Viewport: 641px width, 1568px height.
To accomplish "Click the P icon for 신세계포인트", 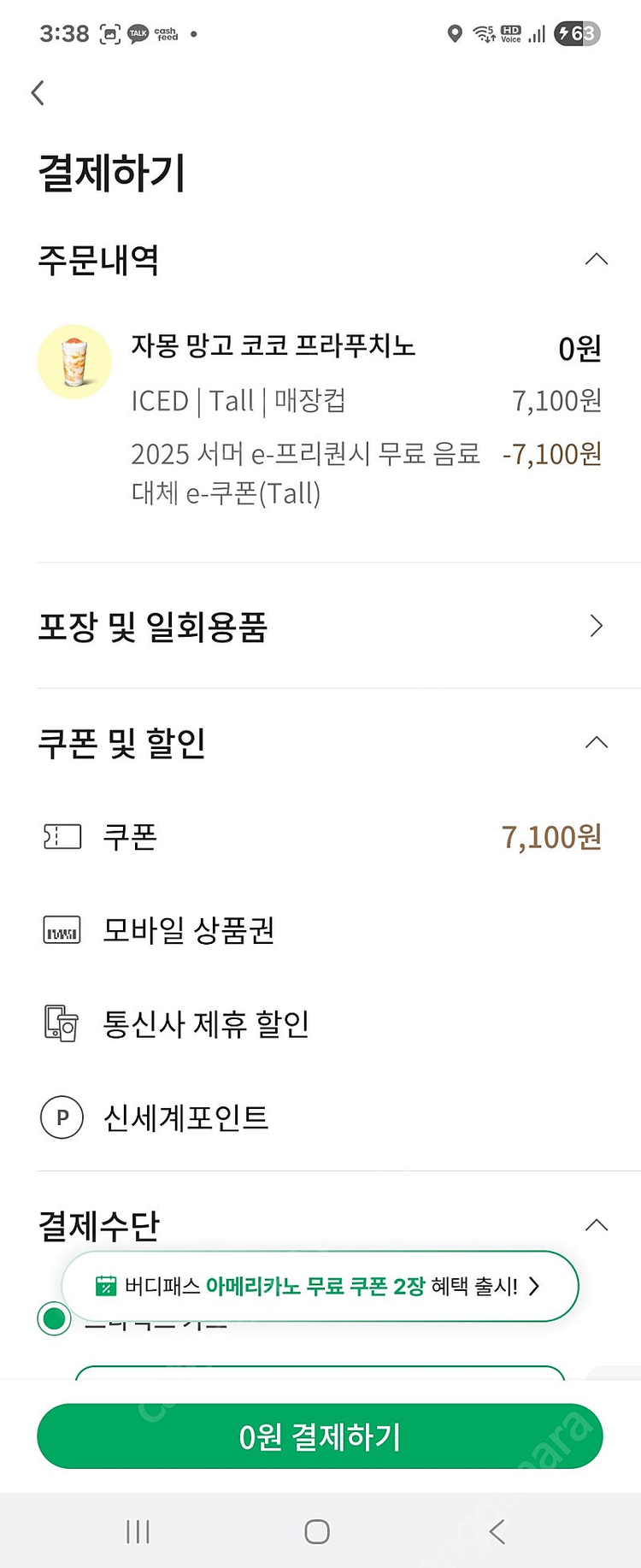I will click(61, 1117).
